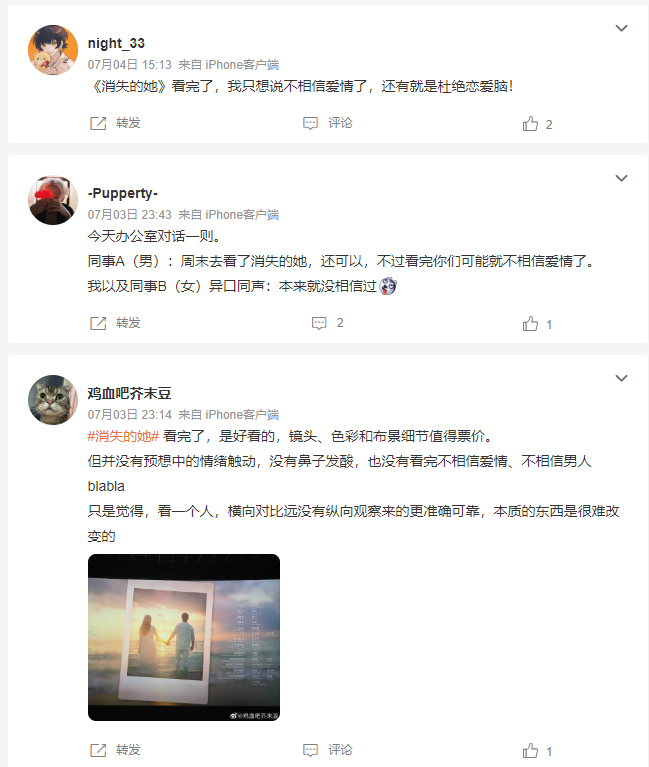649x767 pixels.
Task: Open the #消失的她# hashtag topic
Action: 124,436
